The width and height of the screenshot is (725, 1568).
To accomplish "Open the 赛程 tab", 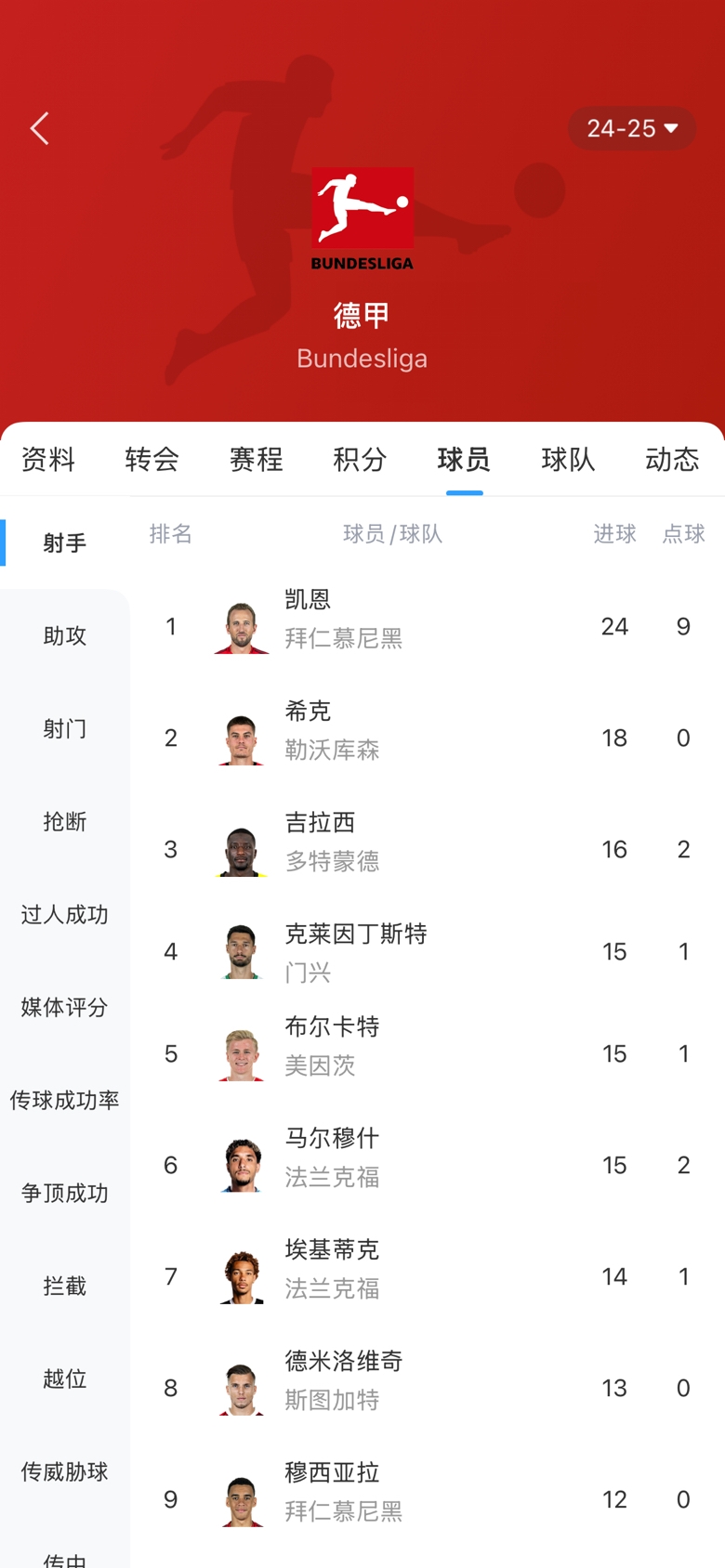I will coord(257,459).
